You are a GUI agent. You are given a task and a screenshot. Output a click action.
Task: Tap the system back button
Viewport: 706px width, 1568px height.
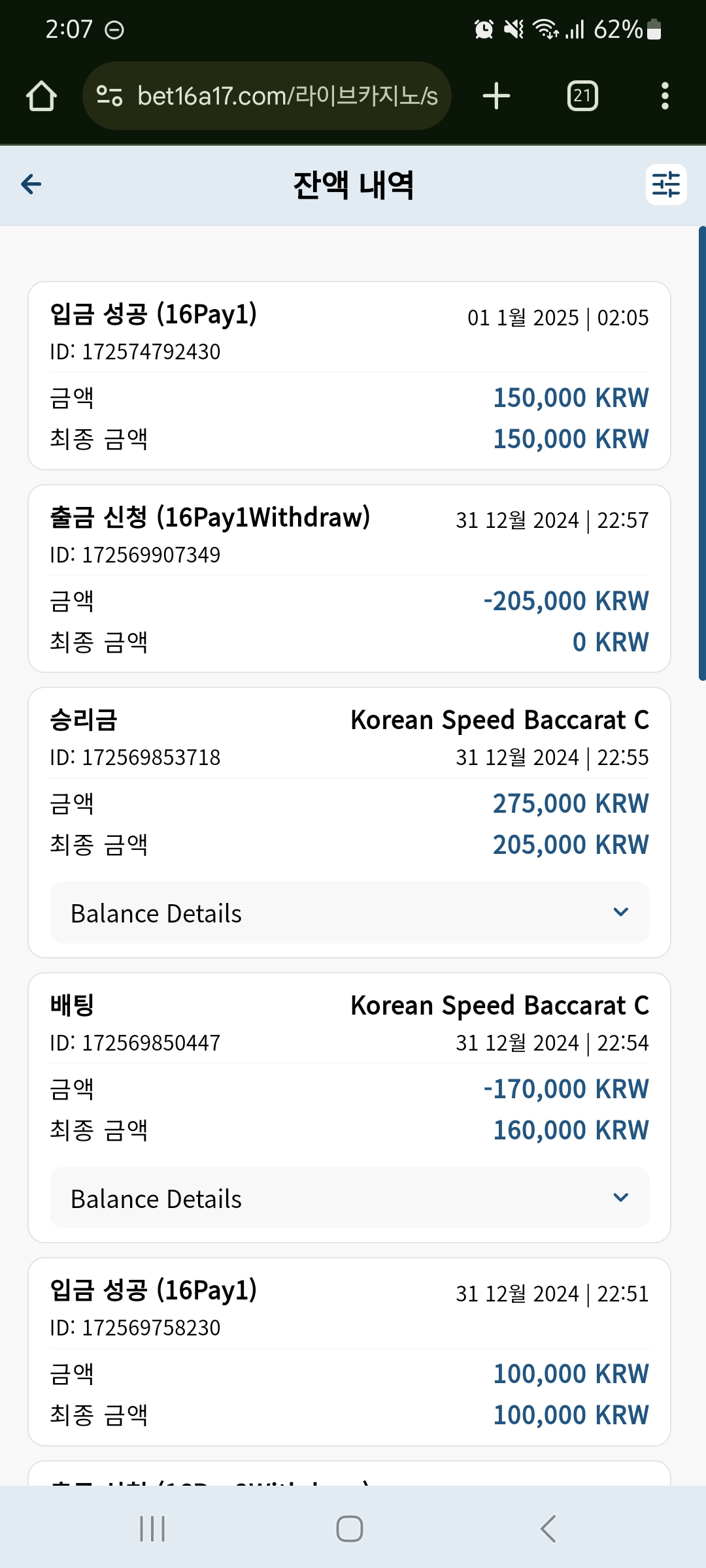pos(548,1529)
